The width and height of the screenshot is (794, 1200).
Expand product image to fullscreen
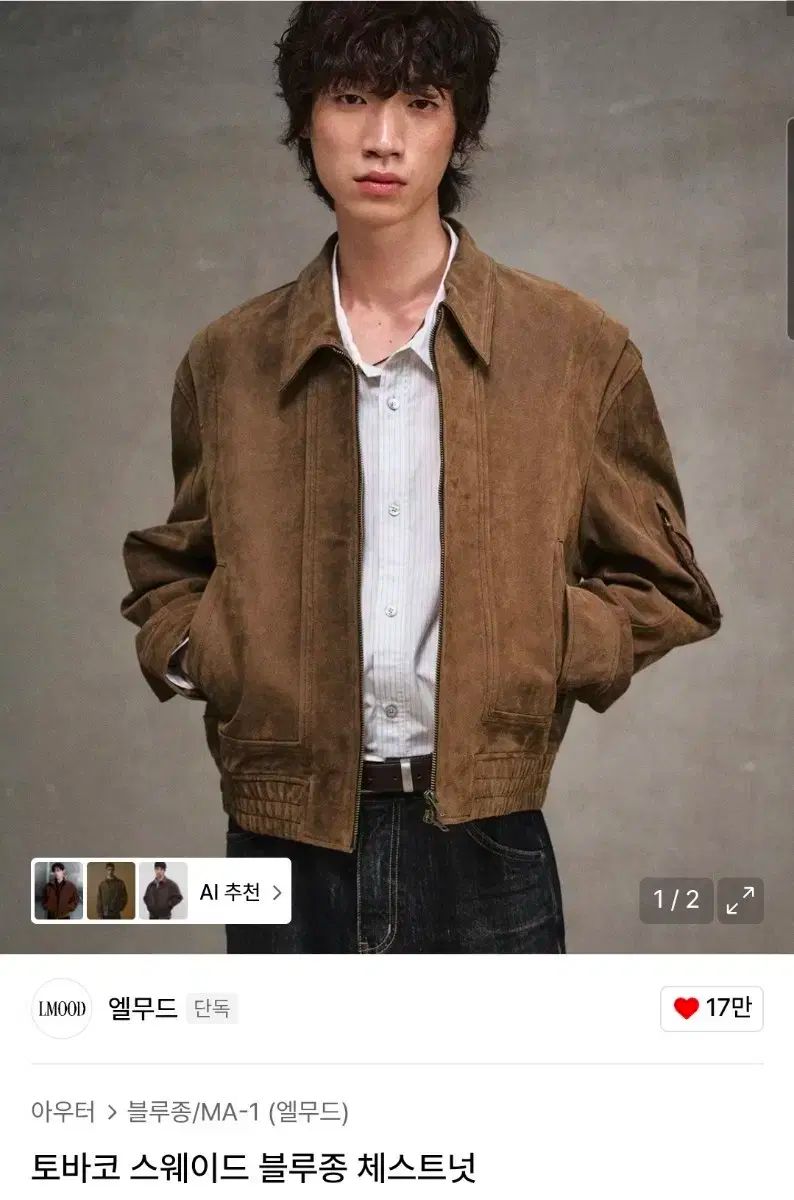point(740,900)
